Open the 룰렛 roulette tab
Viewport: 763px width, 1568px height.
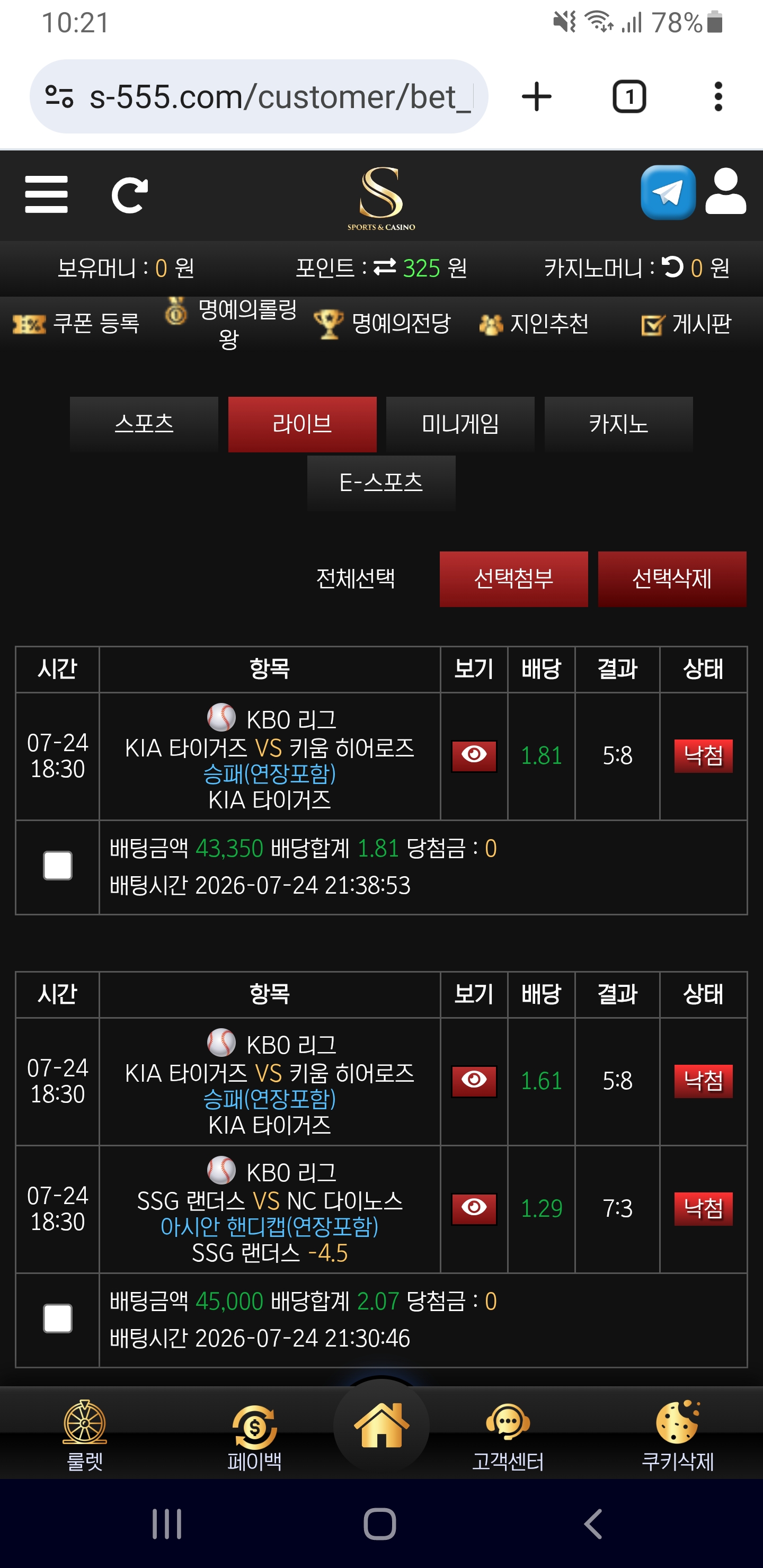click(x=85, y=1437)
